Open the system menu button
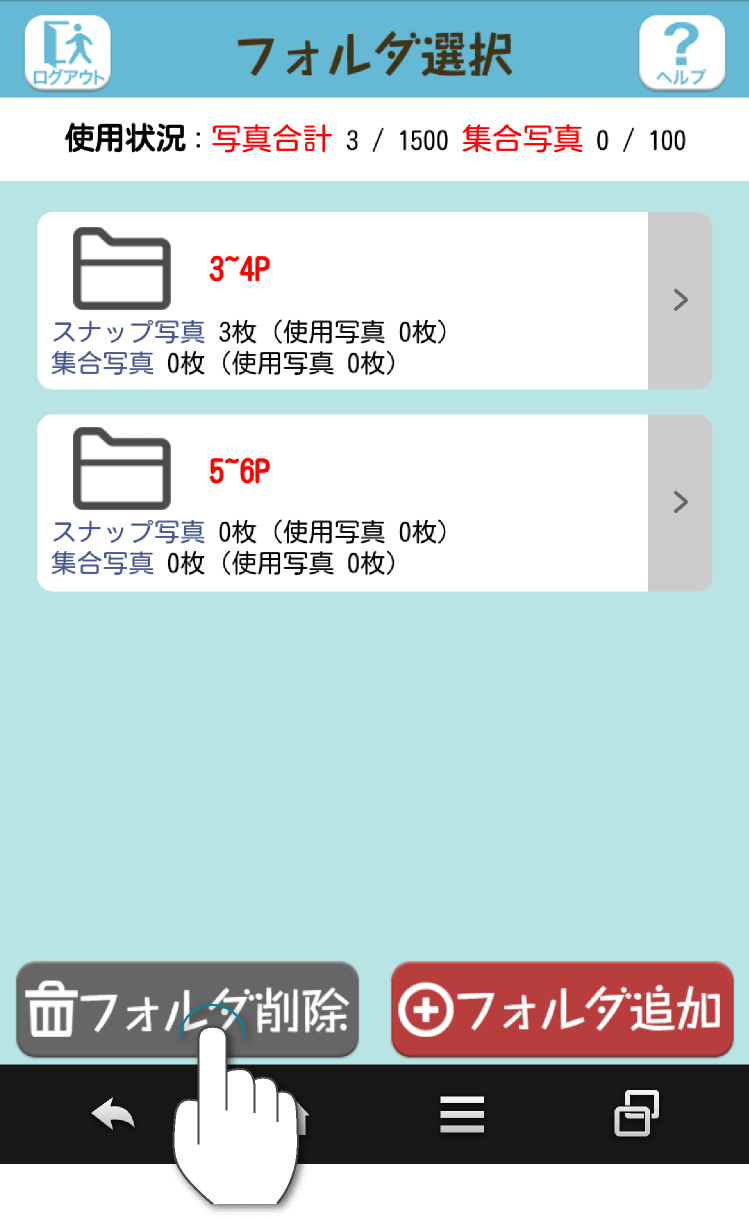749x1218 pixels. point(462,1114)
